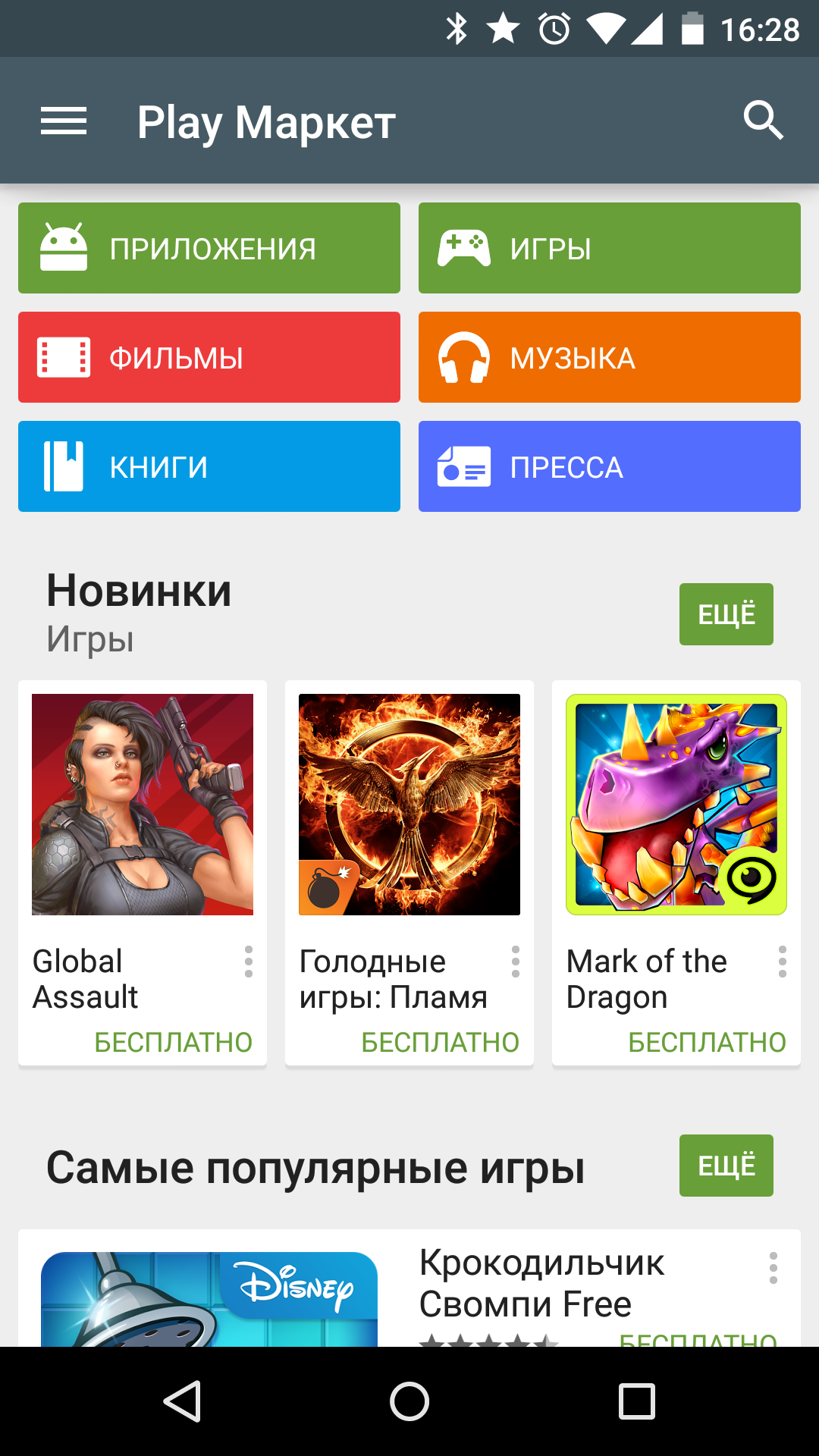Open the Музыка section
The height and width of the screenshot is (1456, 819).
(x=609, y=357)
